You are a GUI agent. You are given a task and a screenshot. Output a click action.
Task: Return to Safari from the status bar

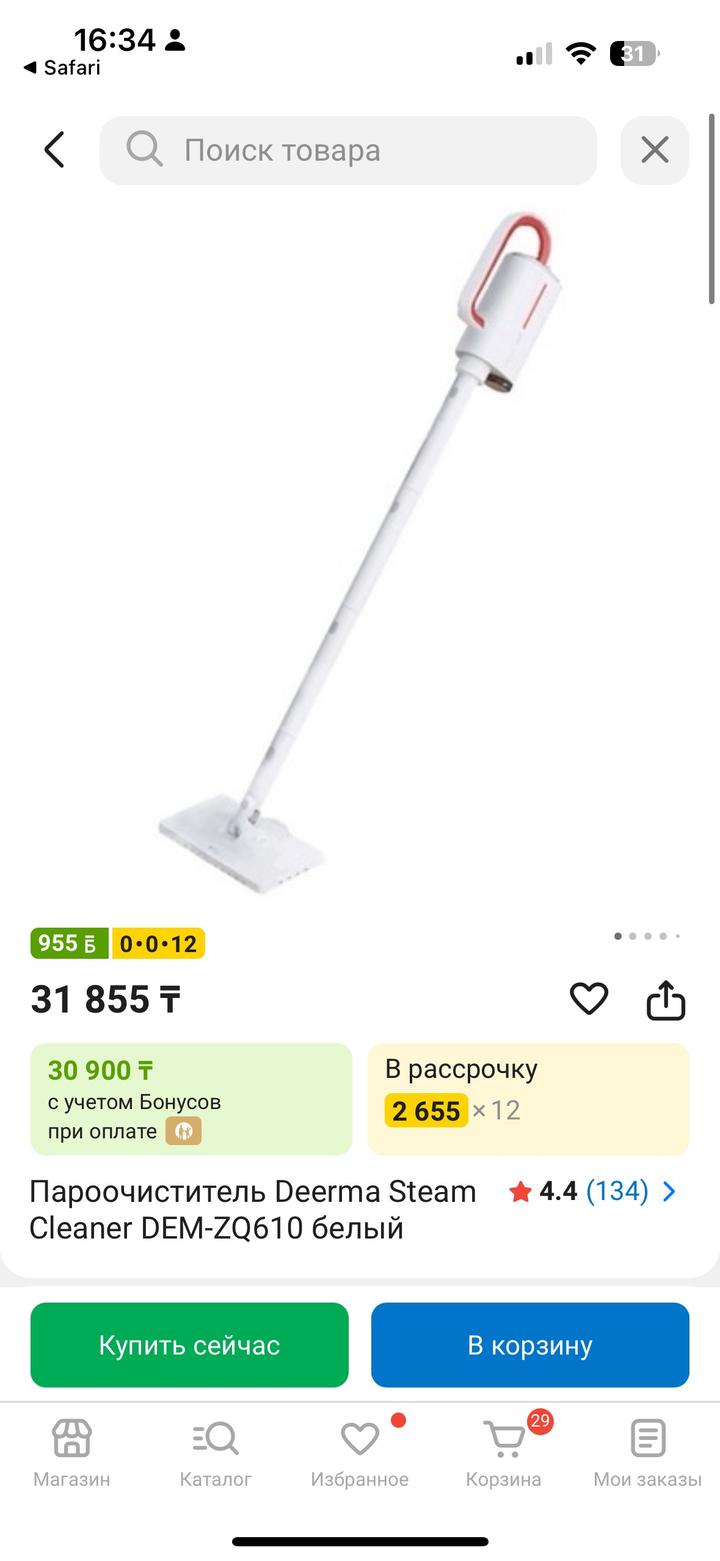[62, 68]
